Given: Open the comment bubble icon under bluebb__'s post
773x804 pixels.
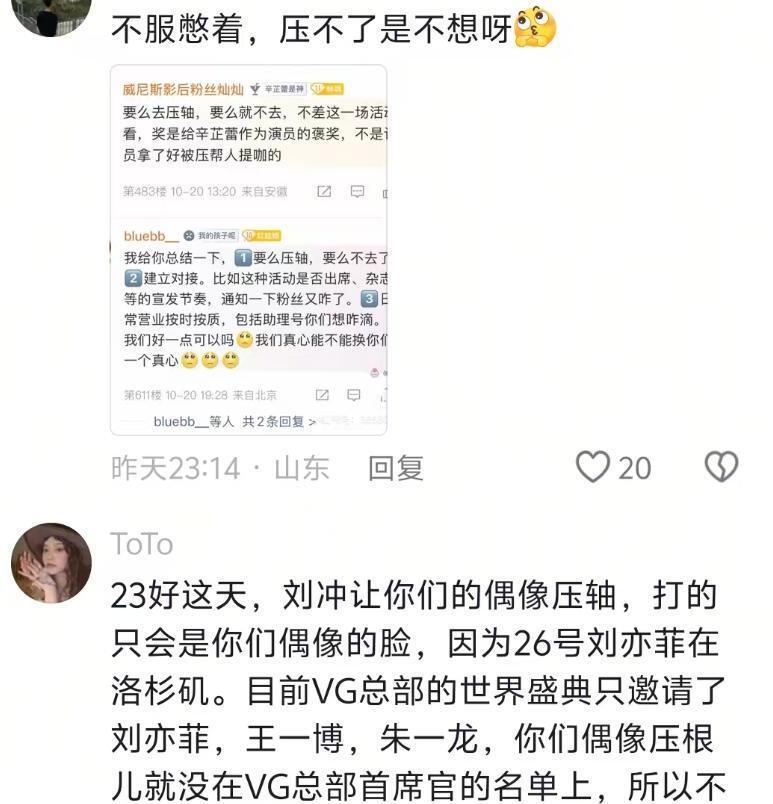Looking at the screenshot, I should 353,396.
